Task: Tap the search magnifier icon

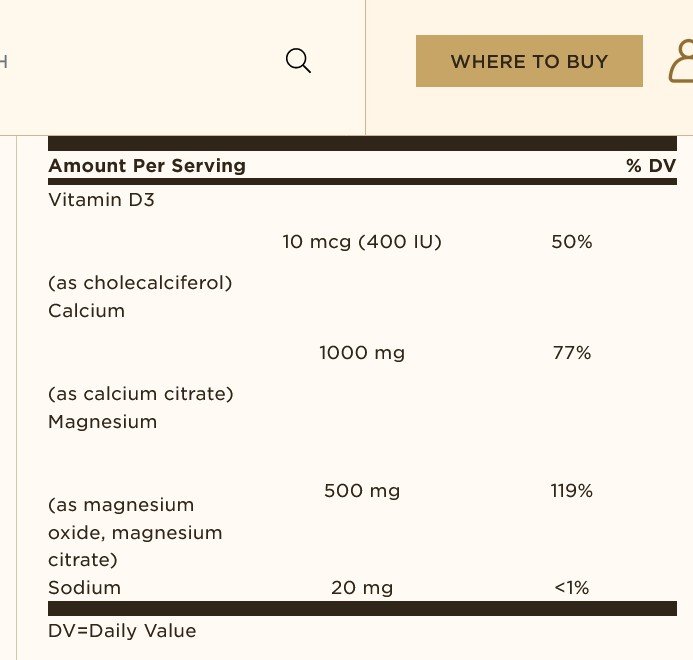Action: click(298, 61)
